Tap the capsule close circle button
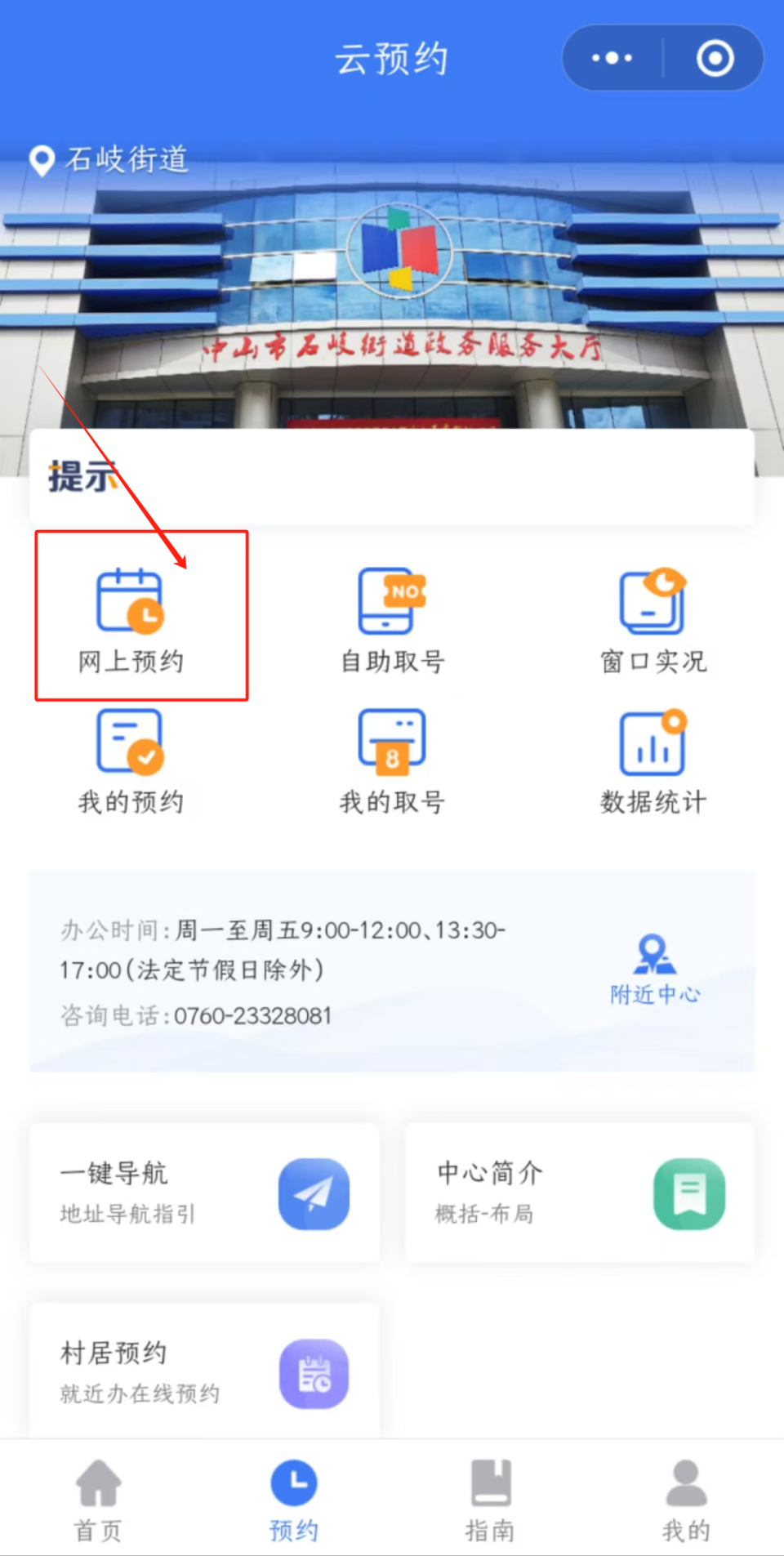The image size is (784, 1556). tap(715, 57)
